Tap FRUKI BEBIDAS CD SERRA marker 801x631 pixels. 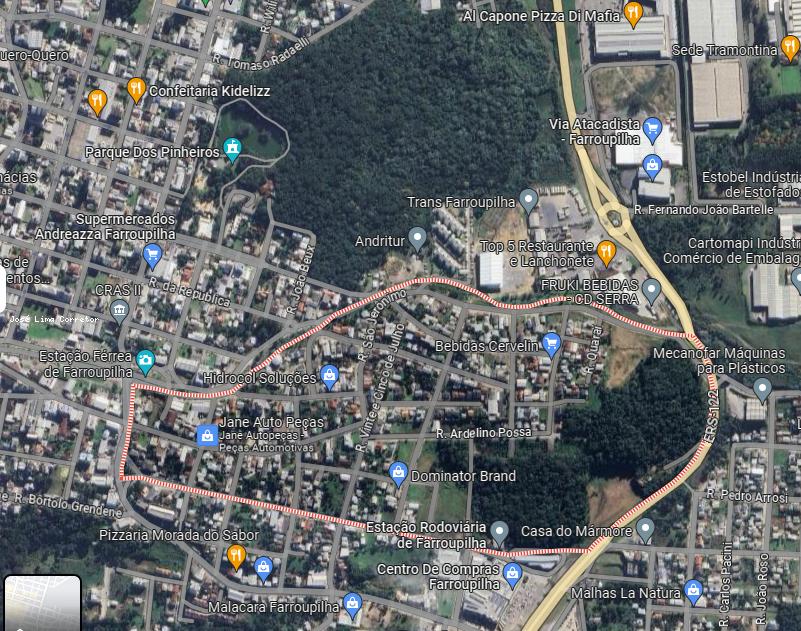652,290
